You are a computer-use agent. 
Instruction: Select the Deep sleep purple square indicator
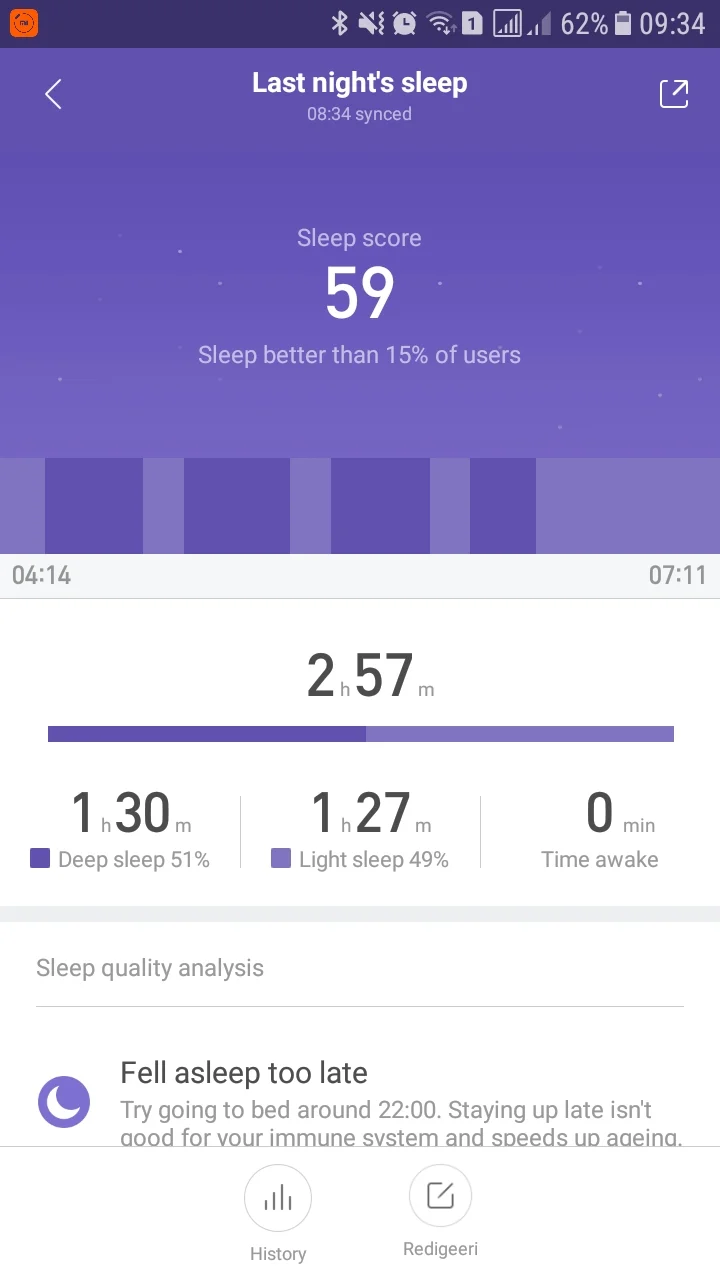tap(41, 860)
